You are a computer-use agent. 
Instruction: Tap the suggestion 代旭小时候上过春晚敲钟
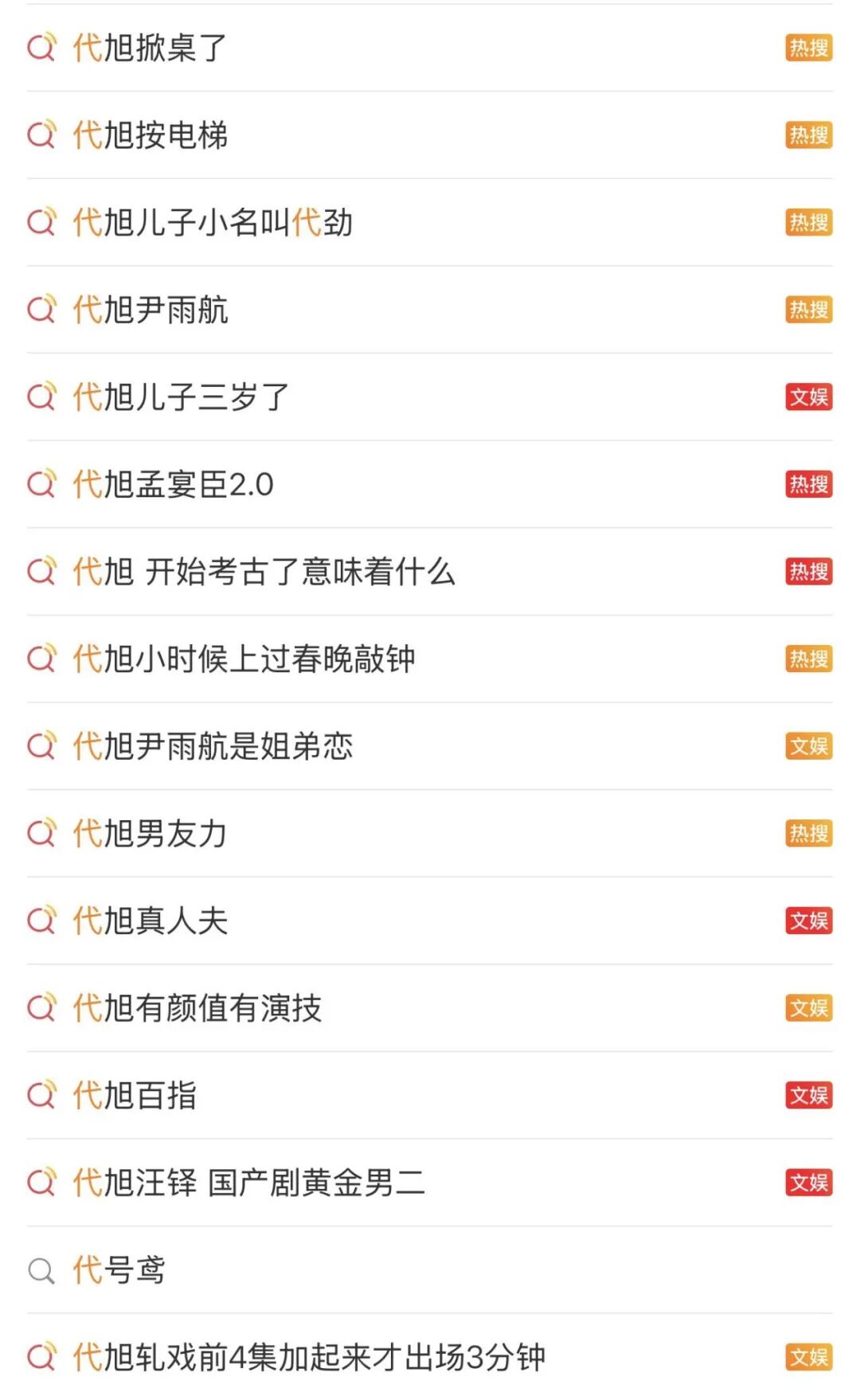pos(244,659)
